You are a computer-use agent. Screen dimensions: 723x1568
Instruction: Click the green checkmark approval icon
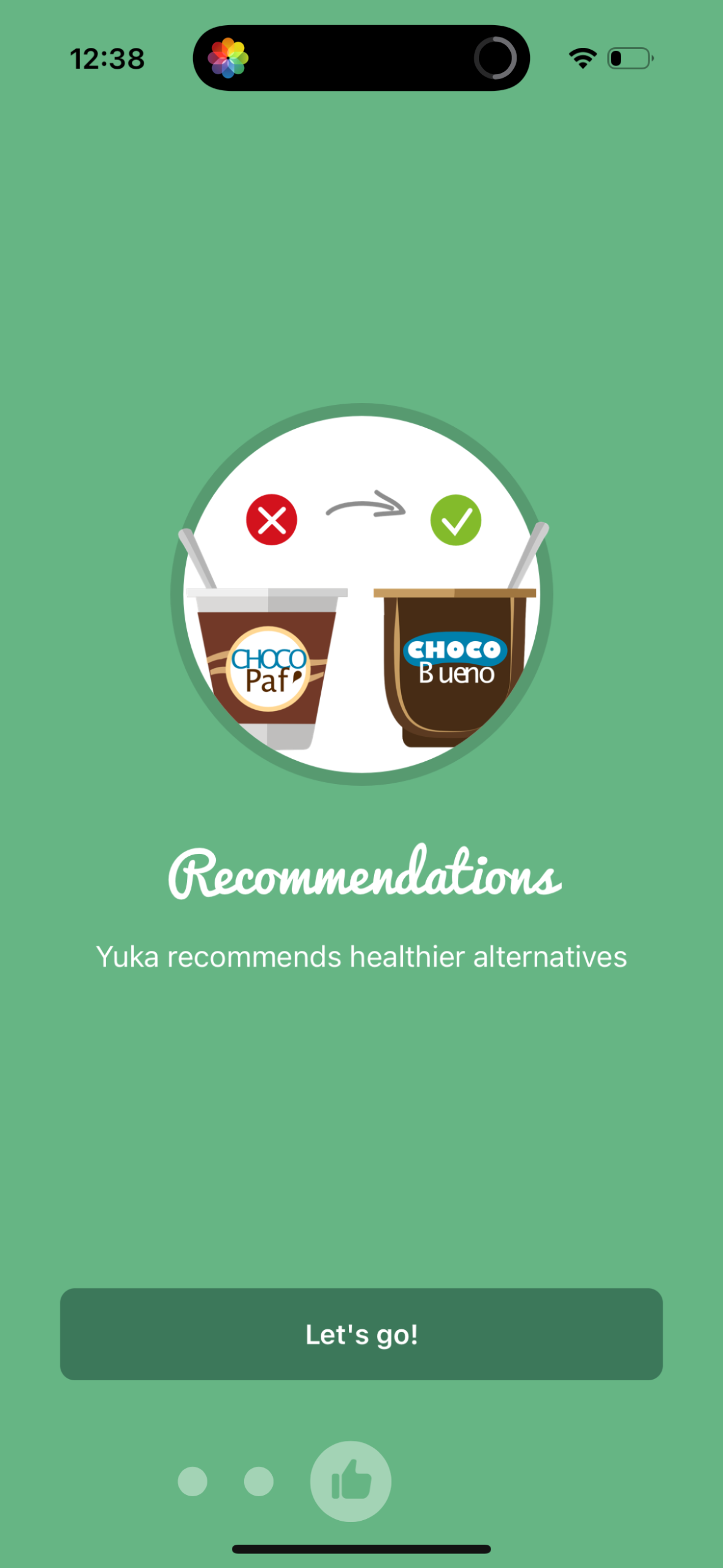click(x=456, y=519)
